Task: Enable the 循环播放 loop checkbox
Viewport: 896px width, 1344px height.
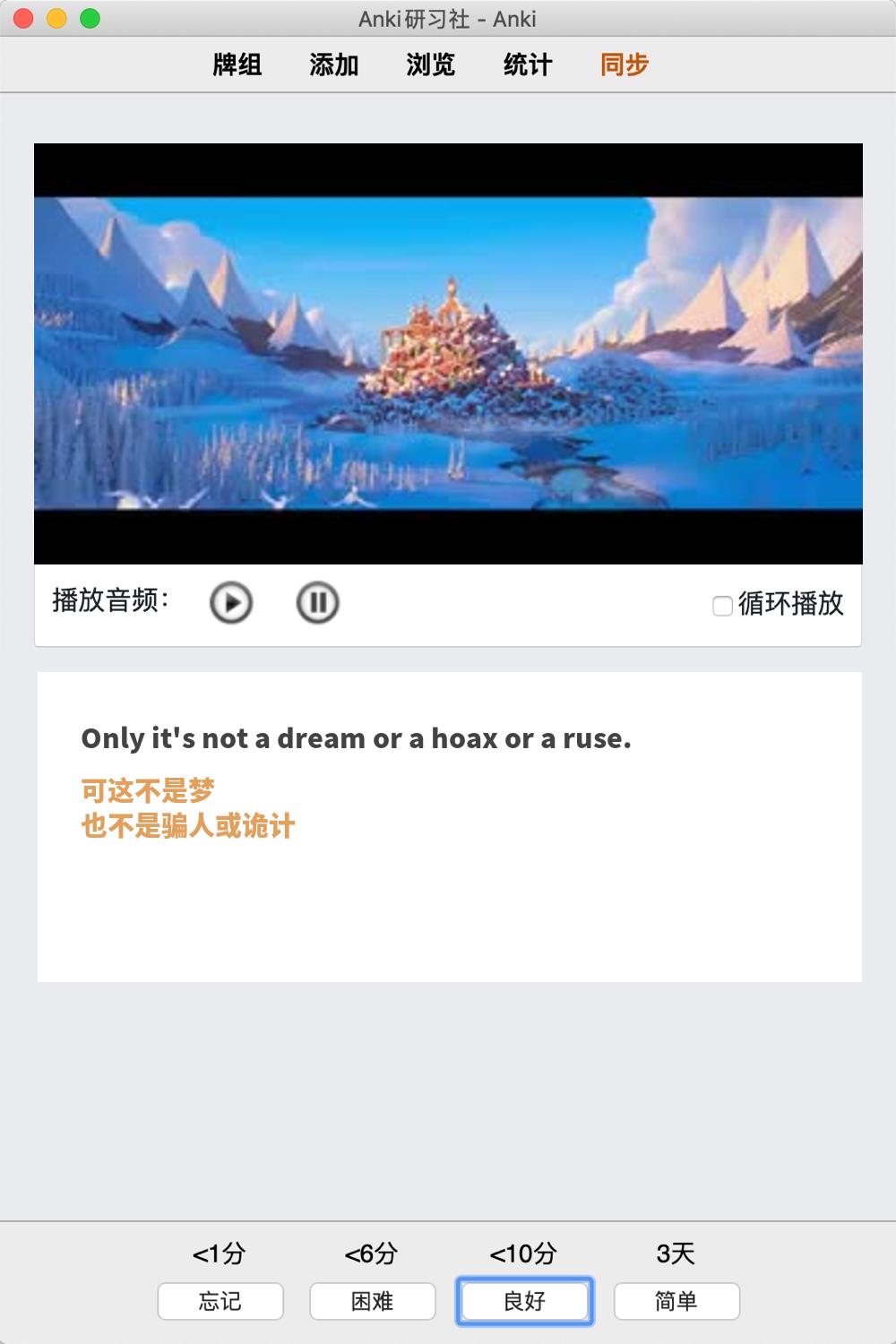Action: 722,606
